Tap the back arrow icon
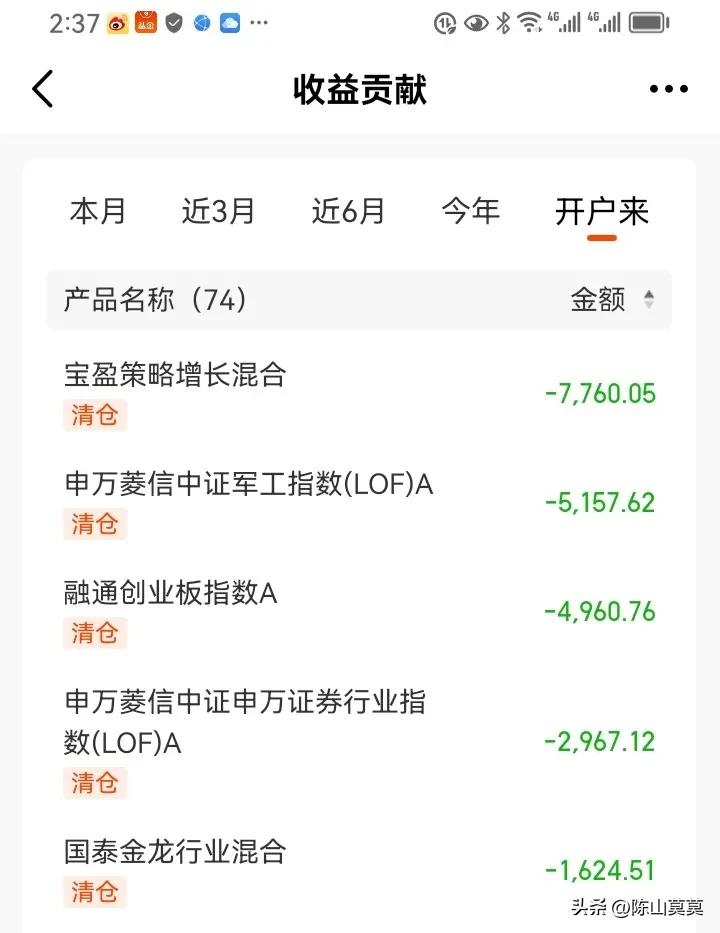This screenshot has width=720, height=933. pos(42,89)
